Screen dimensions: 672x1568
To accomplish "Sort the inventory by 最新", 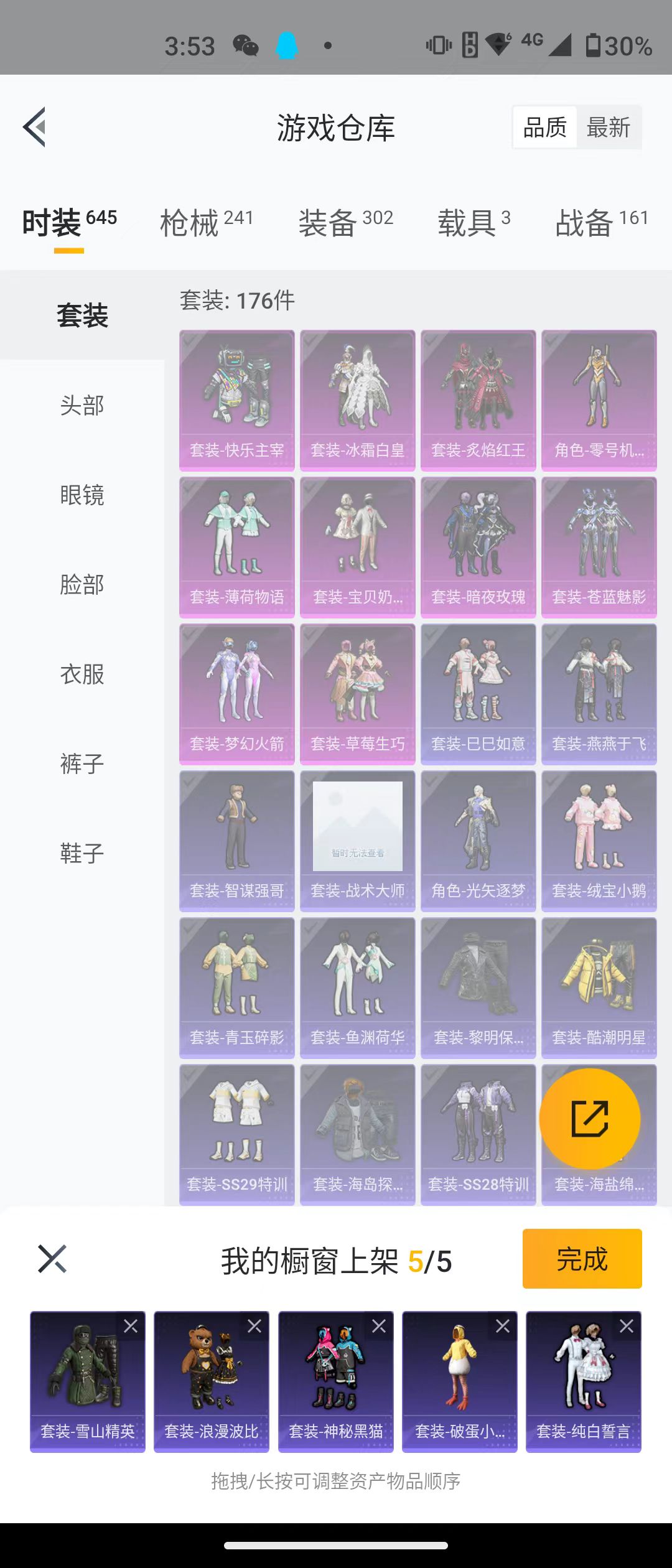I will [x=608, y=128].
